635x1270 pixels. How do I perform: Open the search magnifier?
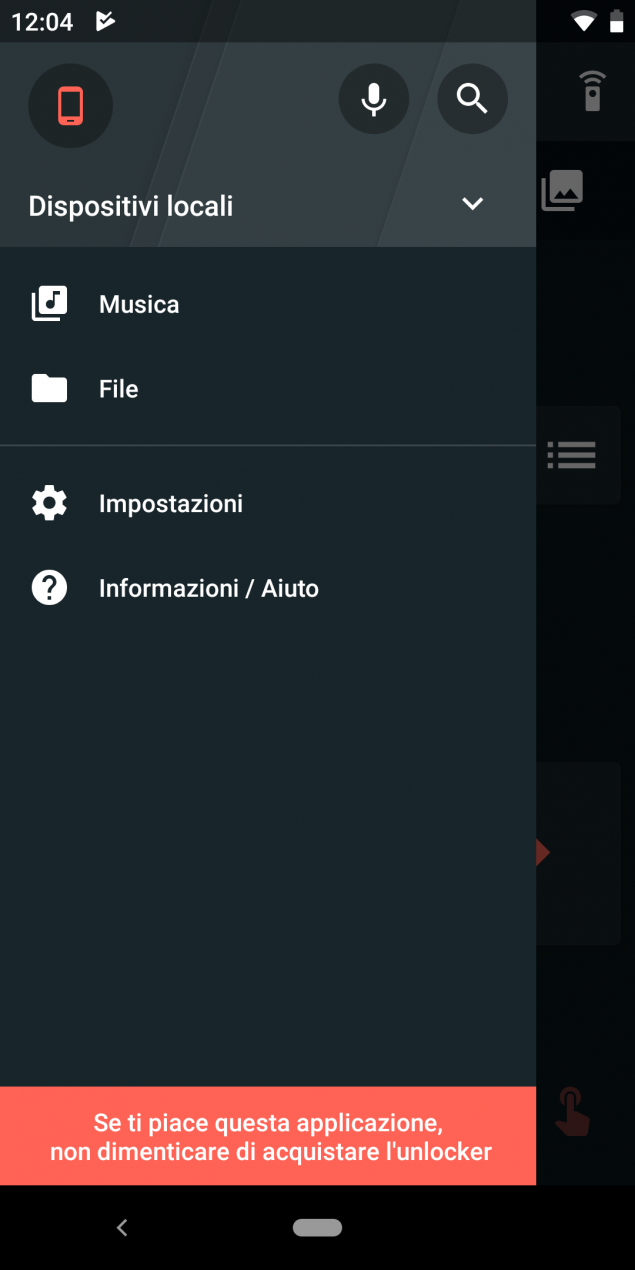472,99
